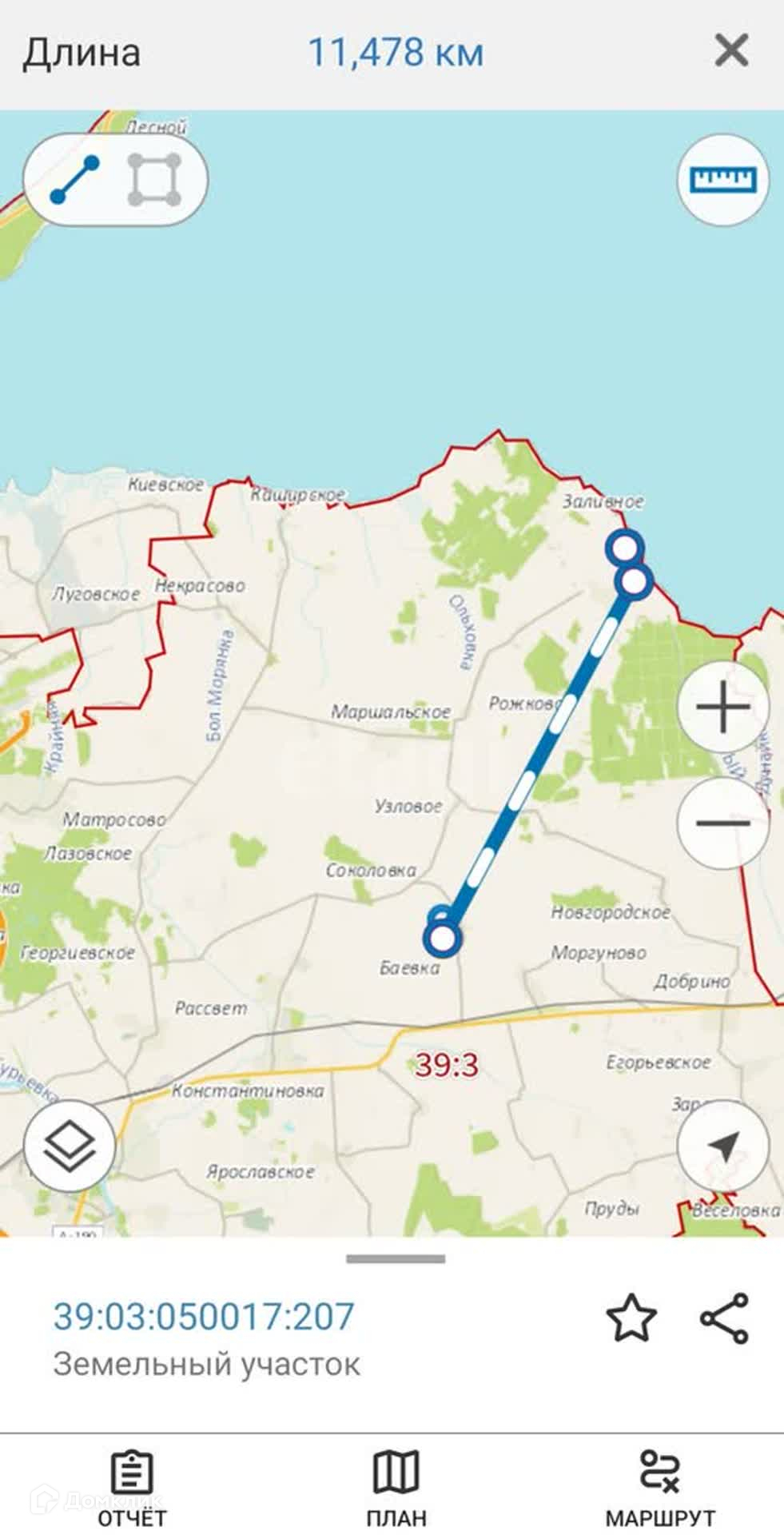Screen dimensions: 784x1535
Task: Close the length measurement panel
Action: (x=730, y=52)
